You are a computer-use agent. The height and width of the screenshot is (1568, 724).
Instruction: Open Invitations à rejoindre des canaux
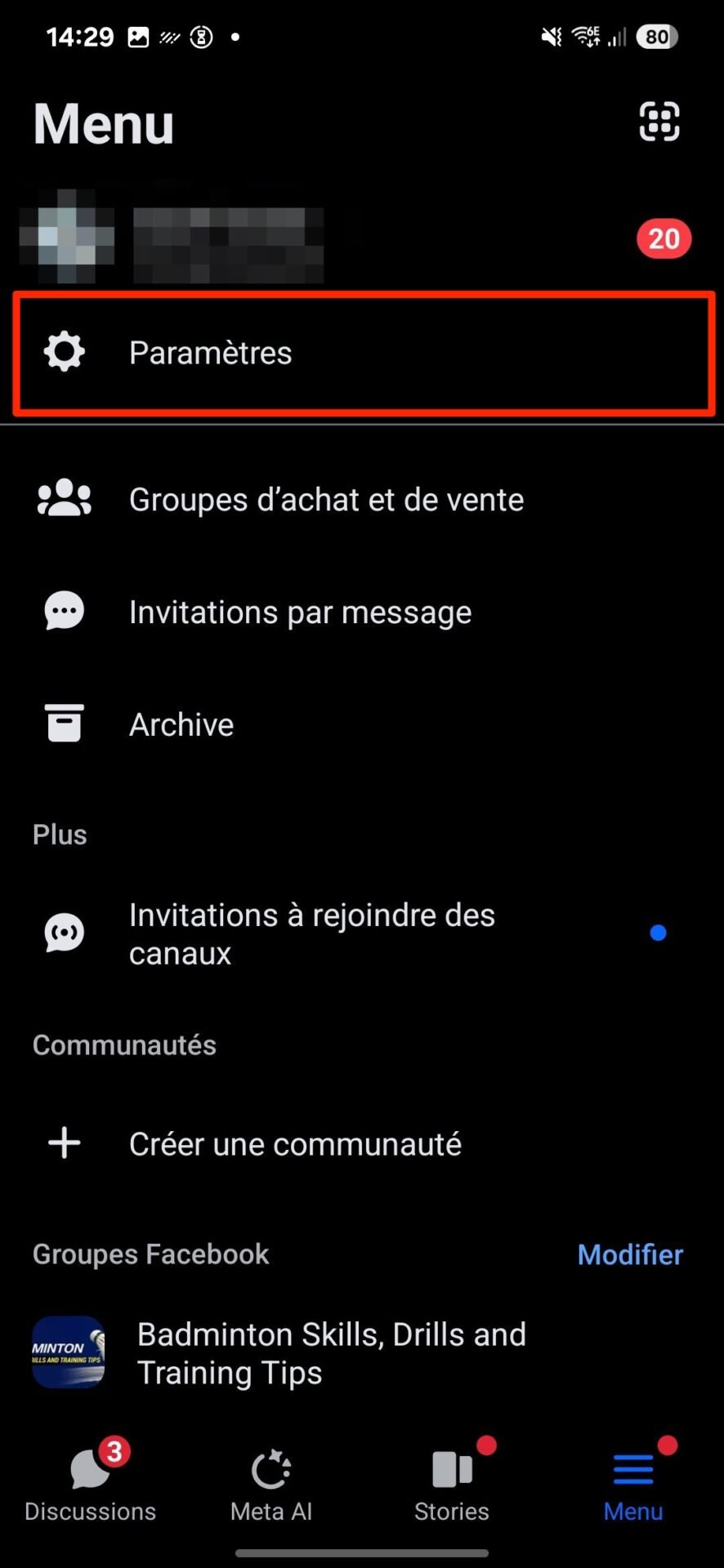pyautogui.click(x=362, y=933)
